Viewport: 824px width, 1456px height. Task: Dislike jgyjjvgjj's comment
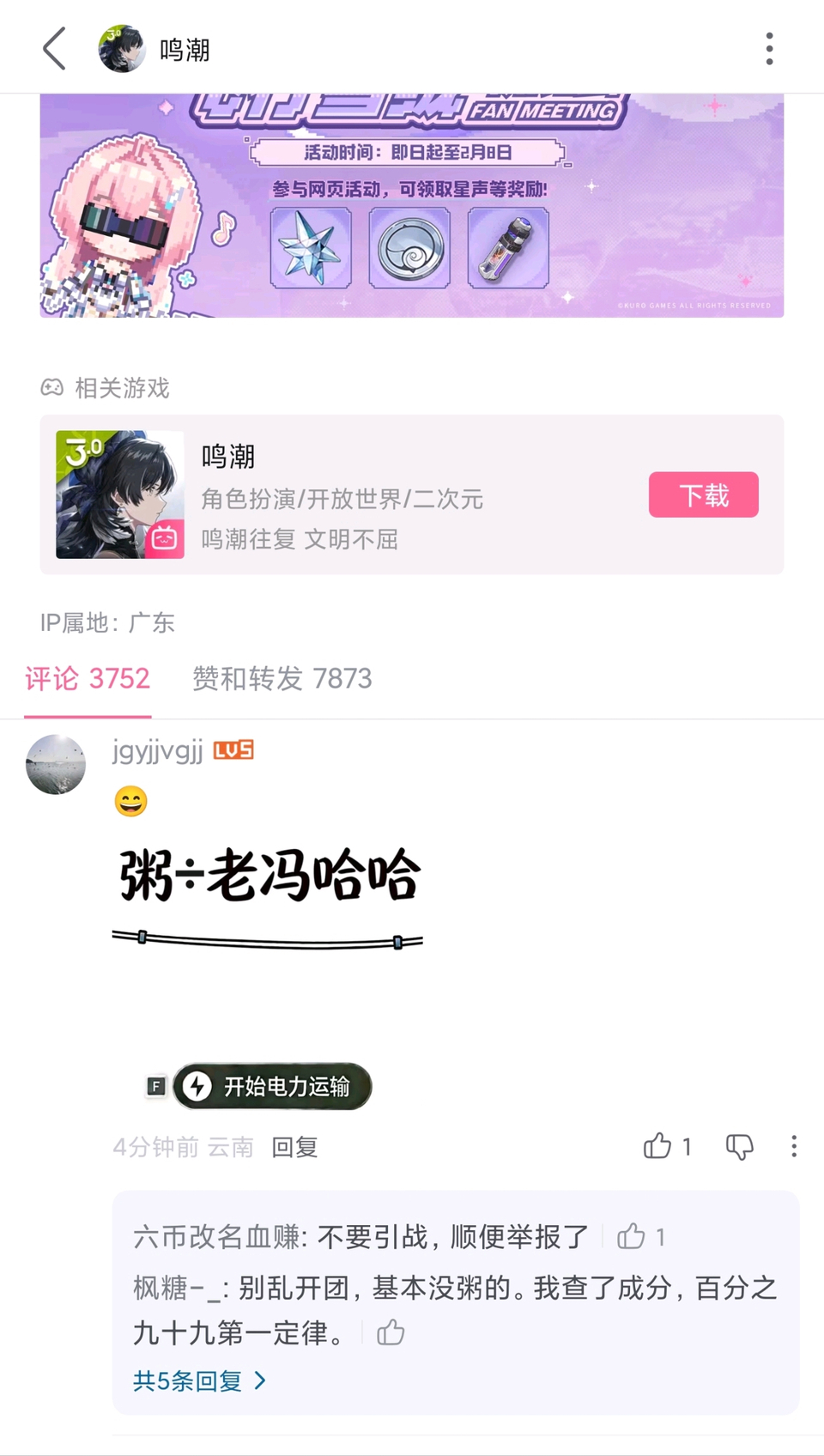[739, 1146]
